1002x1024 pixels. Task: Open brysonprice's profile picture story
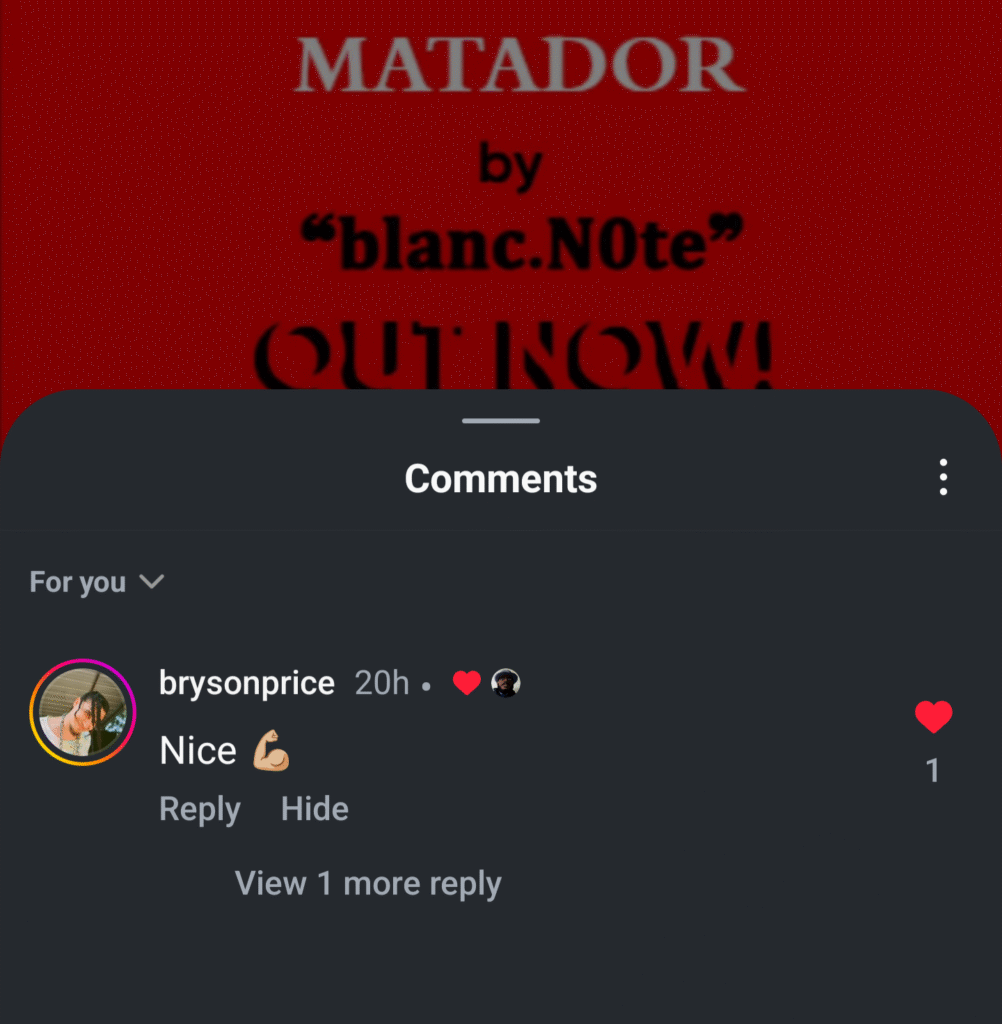click(x=82, y=712)
